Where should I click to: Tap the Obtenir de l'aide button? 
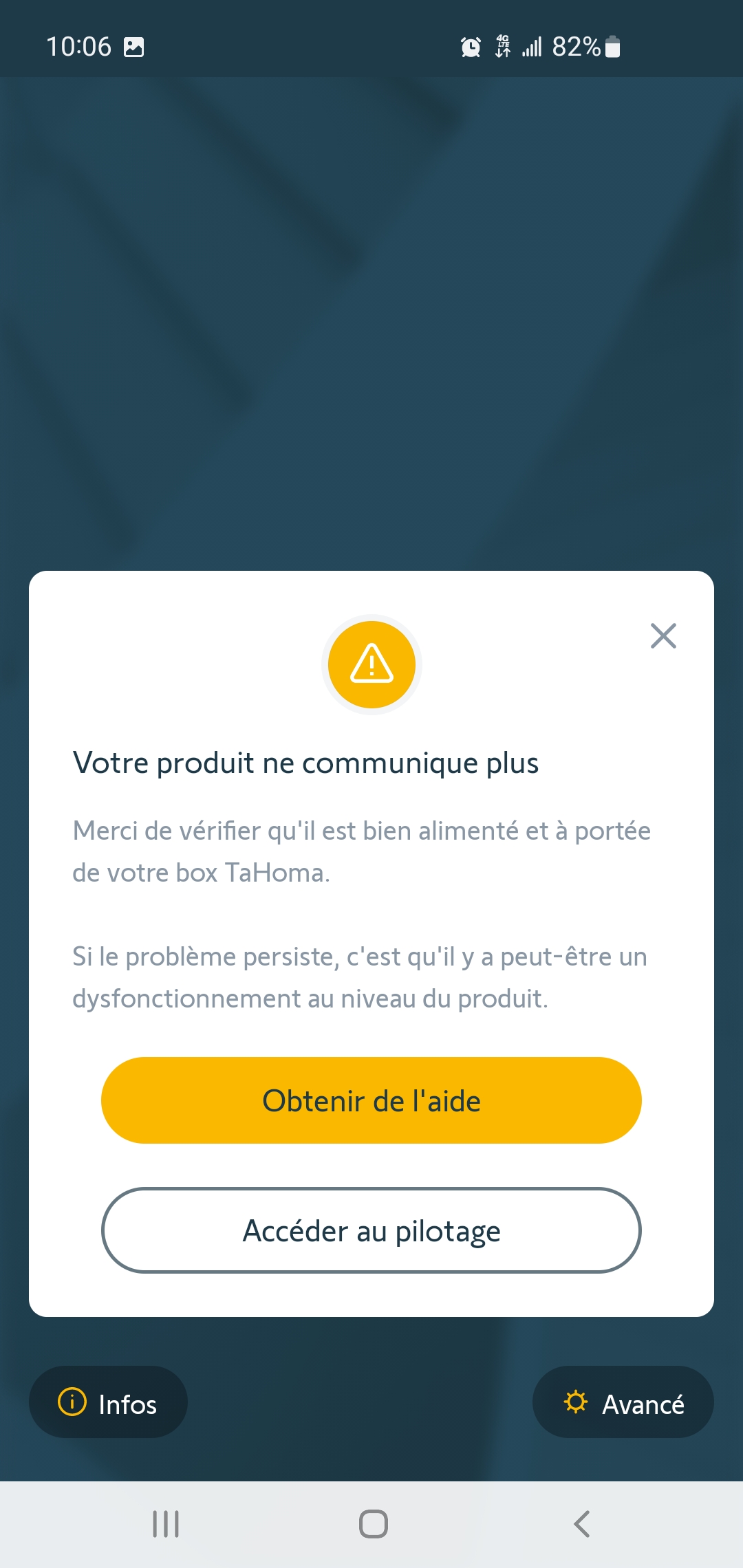371,1100
